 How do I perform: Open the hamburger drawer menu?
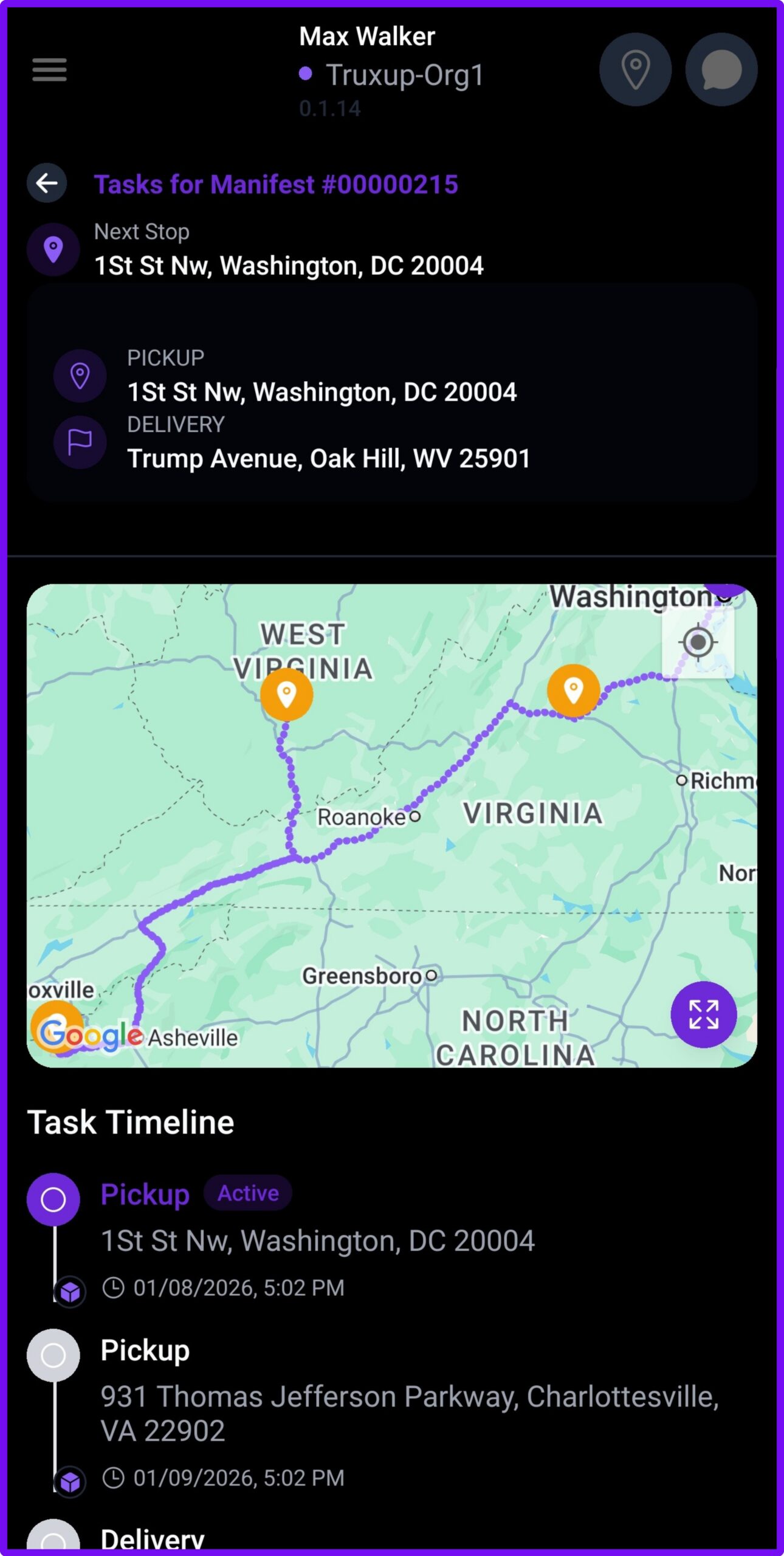[49, 70]
